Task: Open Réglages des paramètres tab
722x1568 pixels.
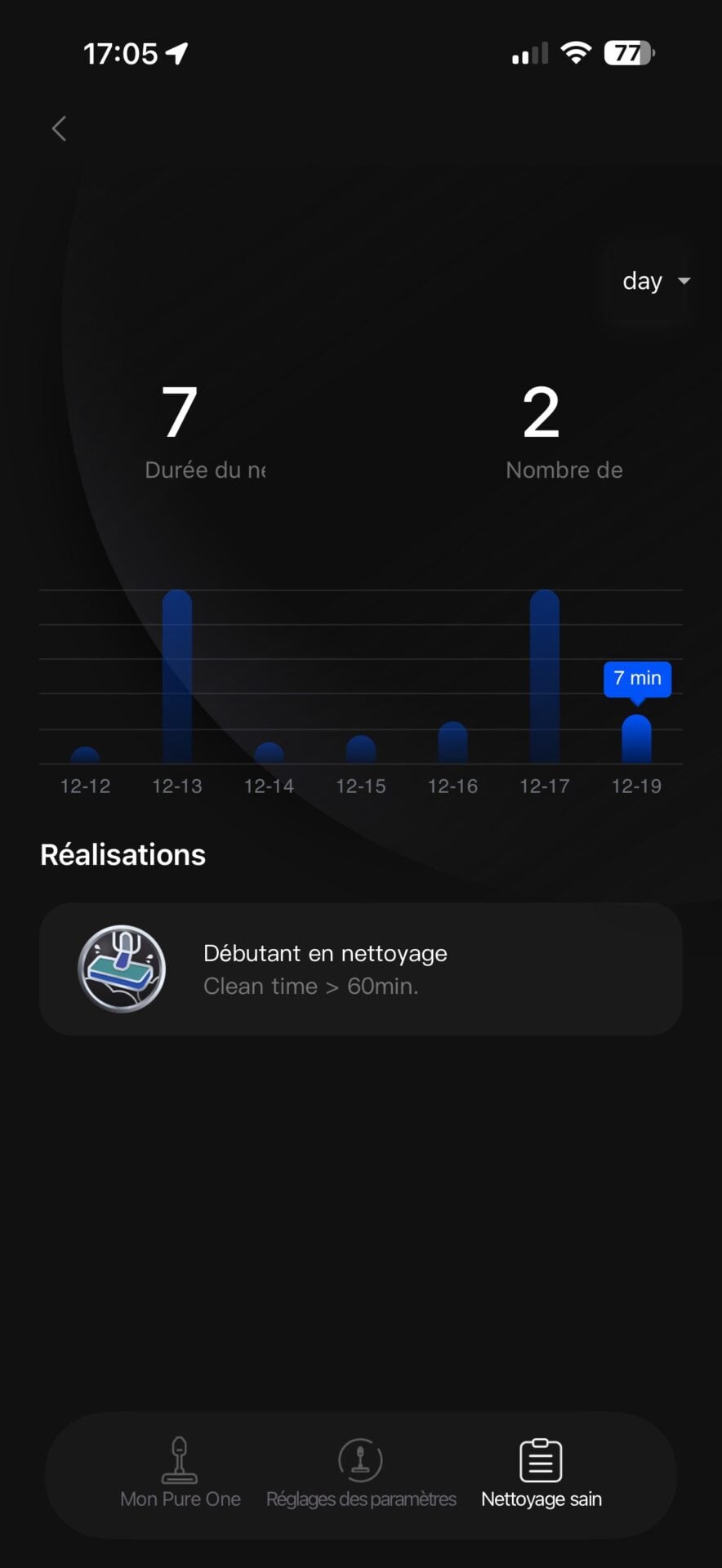Action: click(361, 1473)
